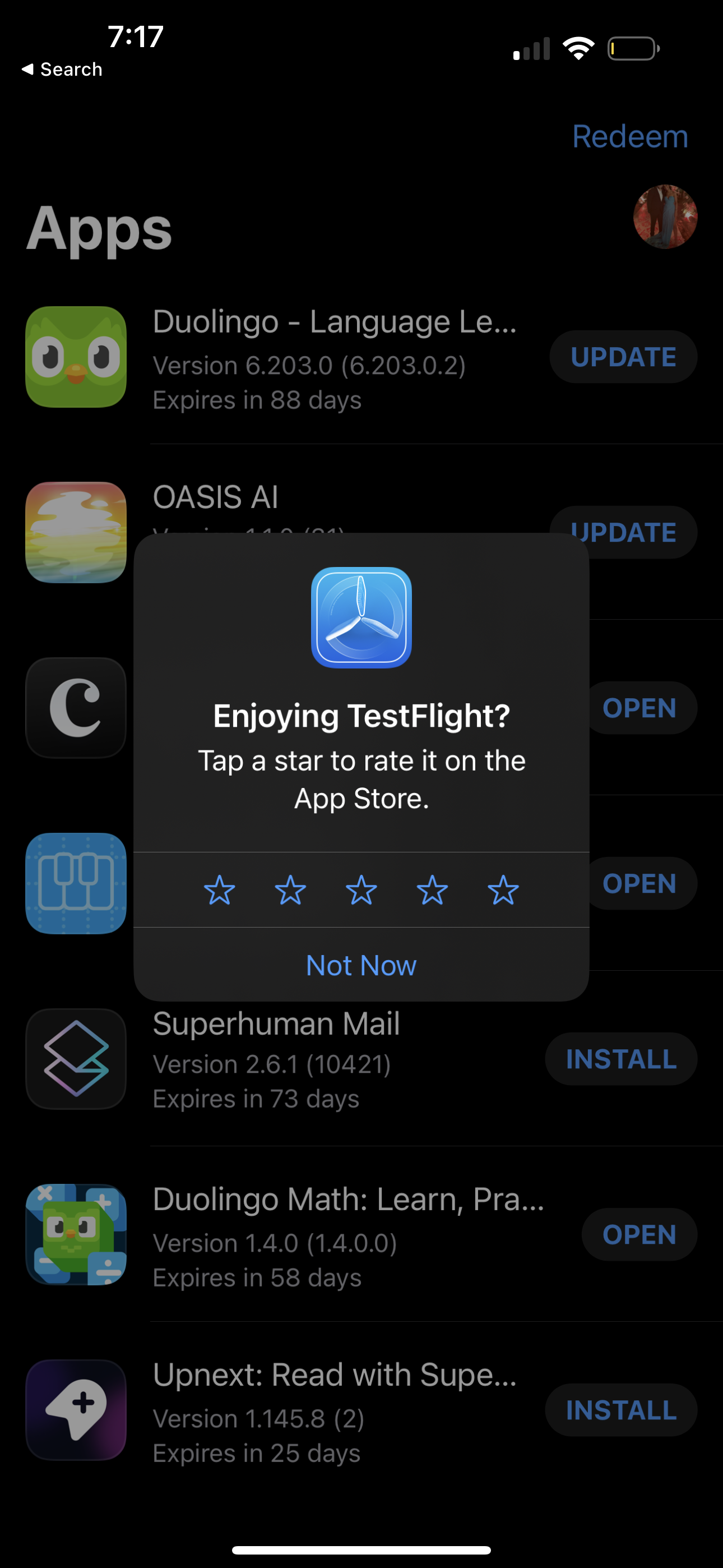Tap the third star in the rating prompt
The width and height of the screenshot is (723, 1568).
click(x=361, y=891)
